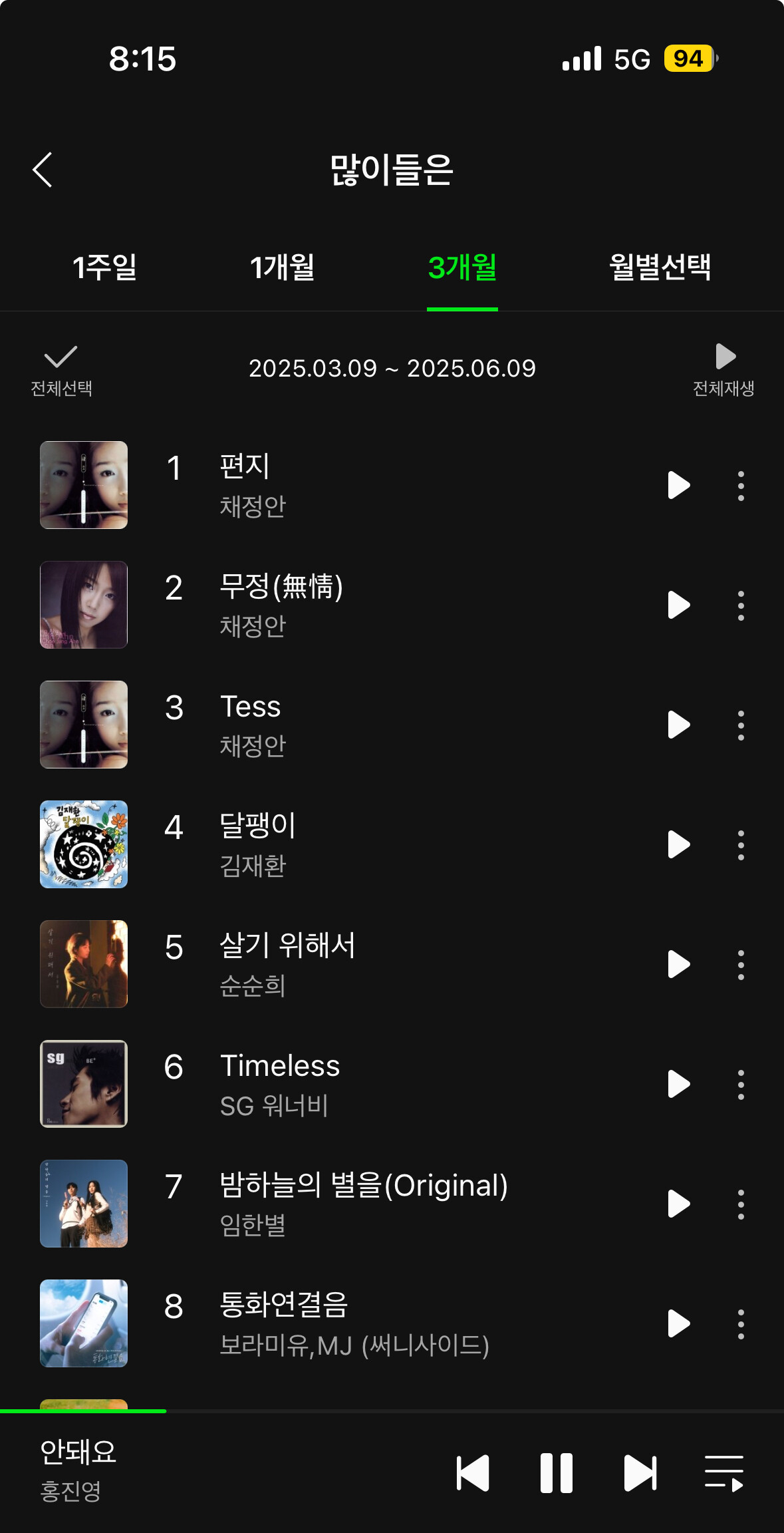The image size is (784, 1533).
Task: Open the 달팽이 song row
Action: 332,844
